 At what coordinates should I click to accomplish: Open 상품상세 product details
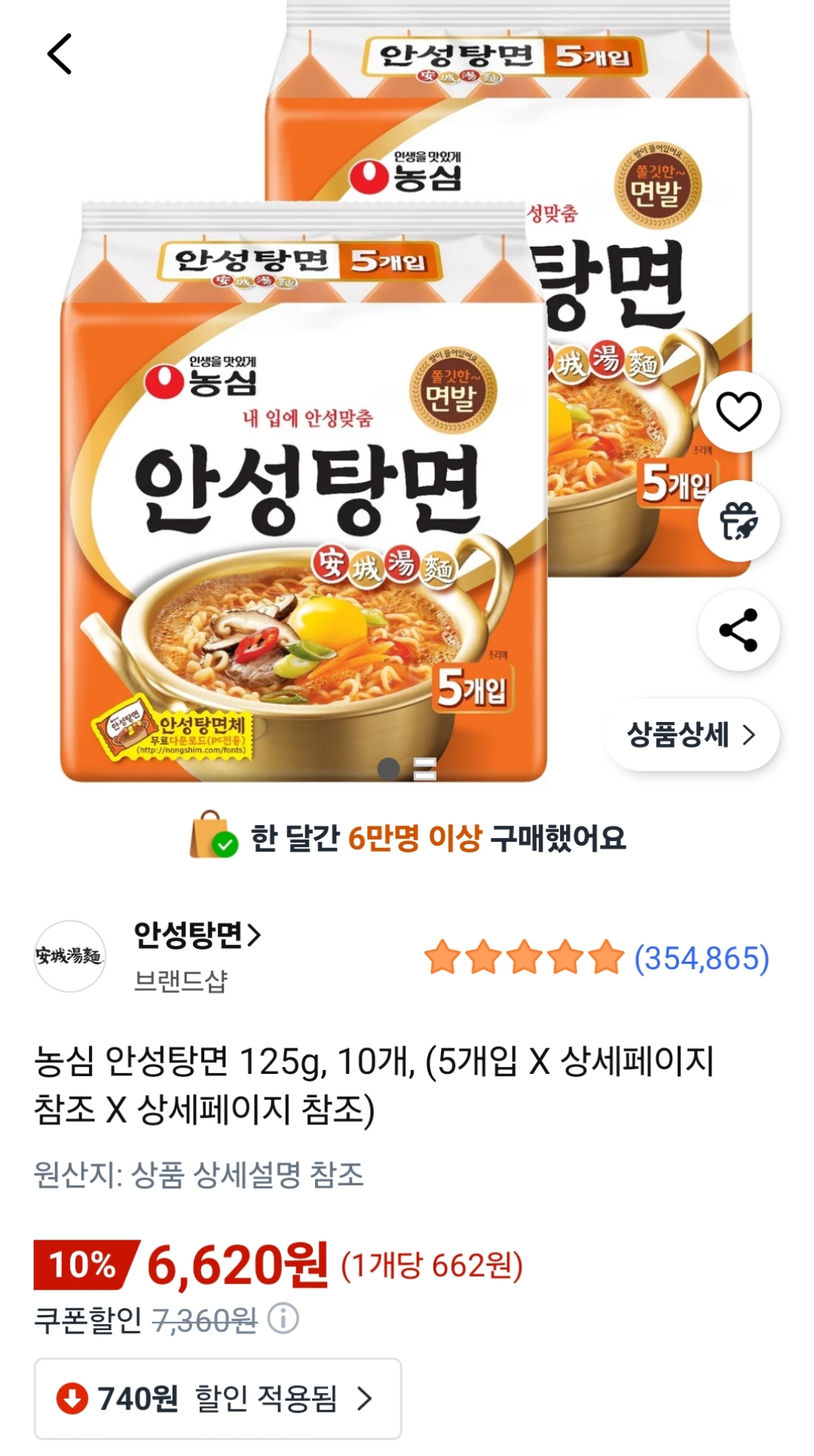pyautogui.click(x=690, y=735)
